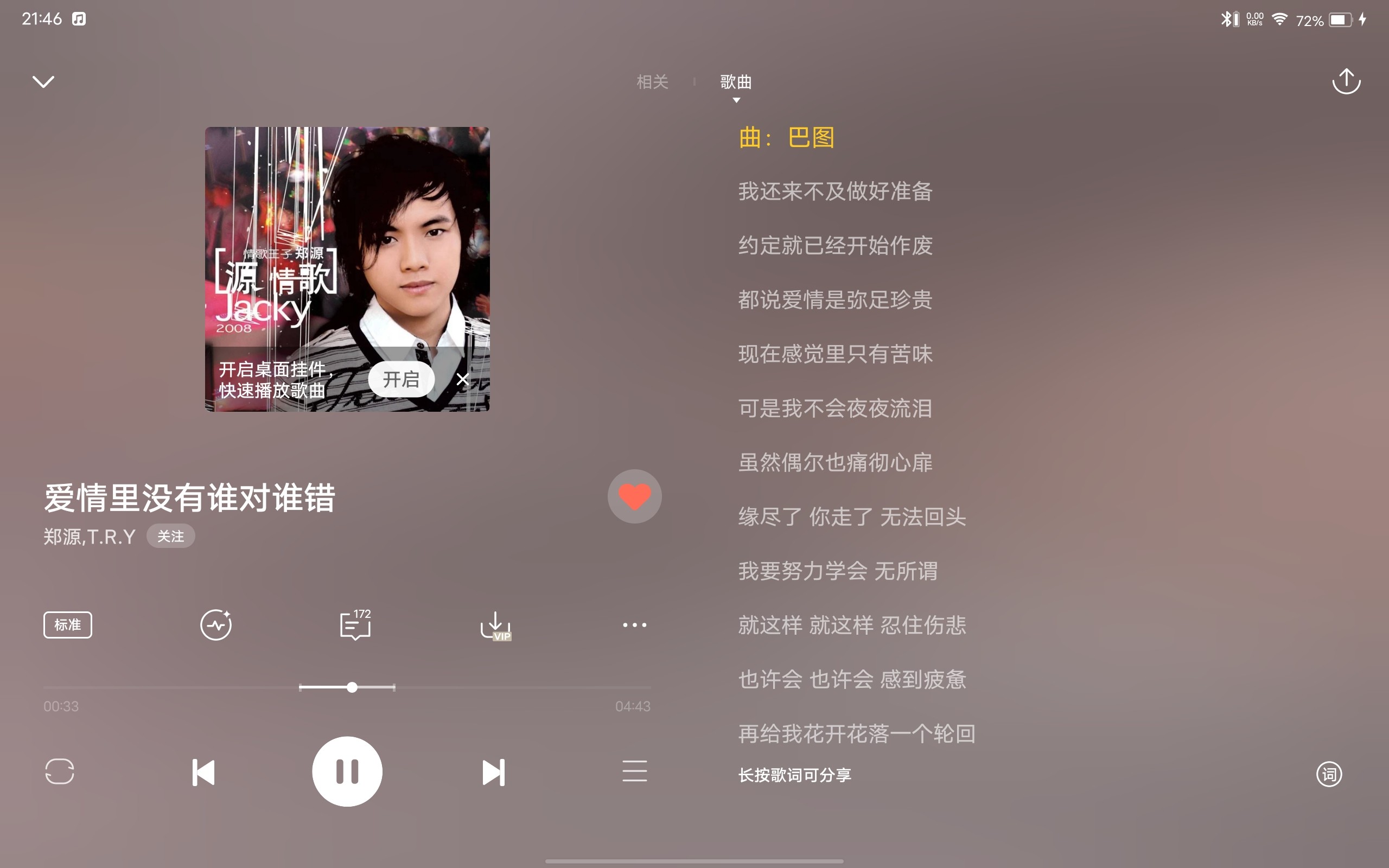Open the sound effects icon
The image size is (1389, 868).
(x=216, y=624)
